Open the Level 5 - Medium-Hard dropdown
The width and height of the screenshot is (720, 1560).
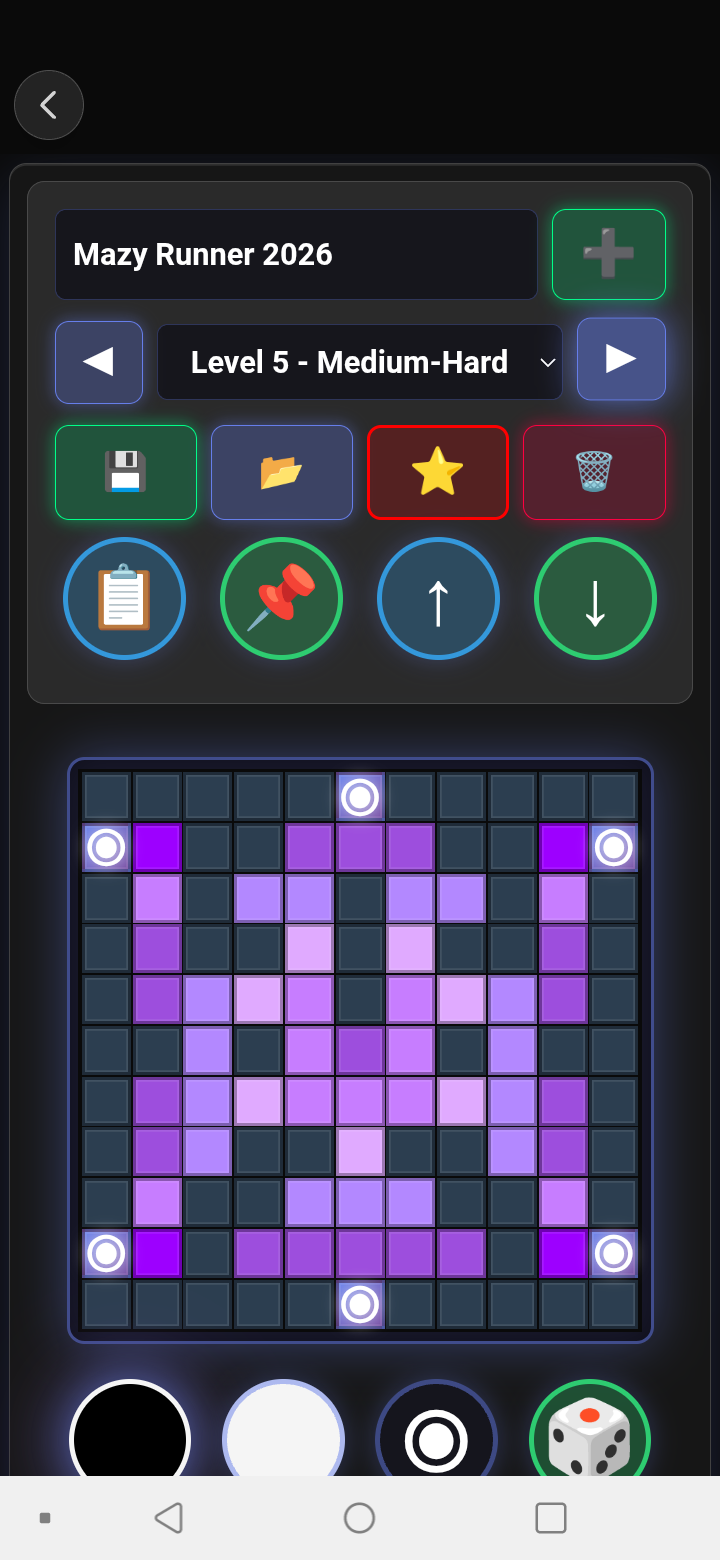[x=359, y=362]
